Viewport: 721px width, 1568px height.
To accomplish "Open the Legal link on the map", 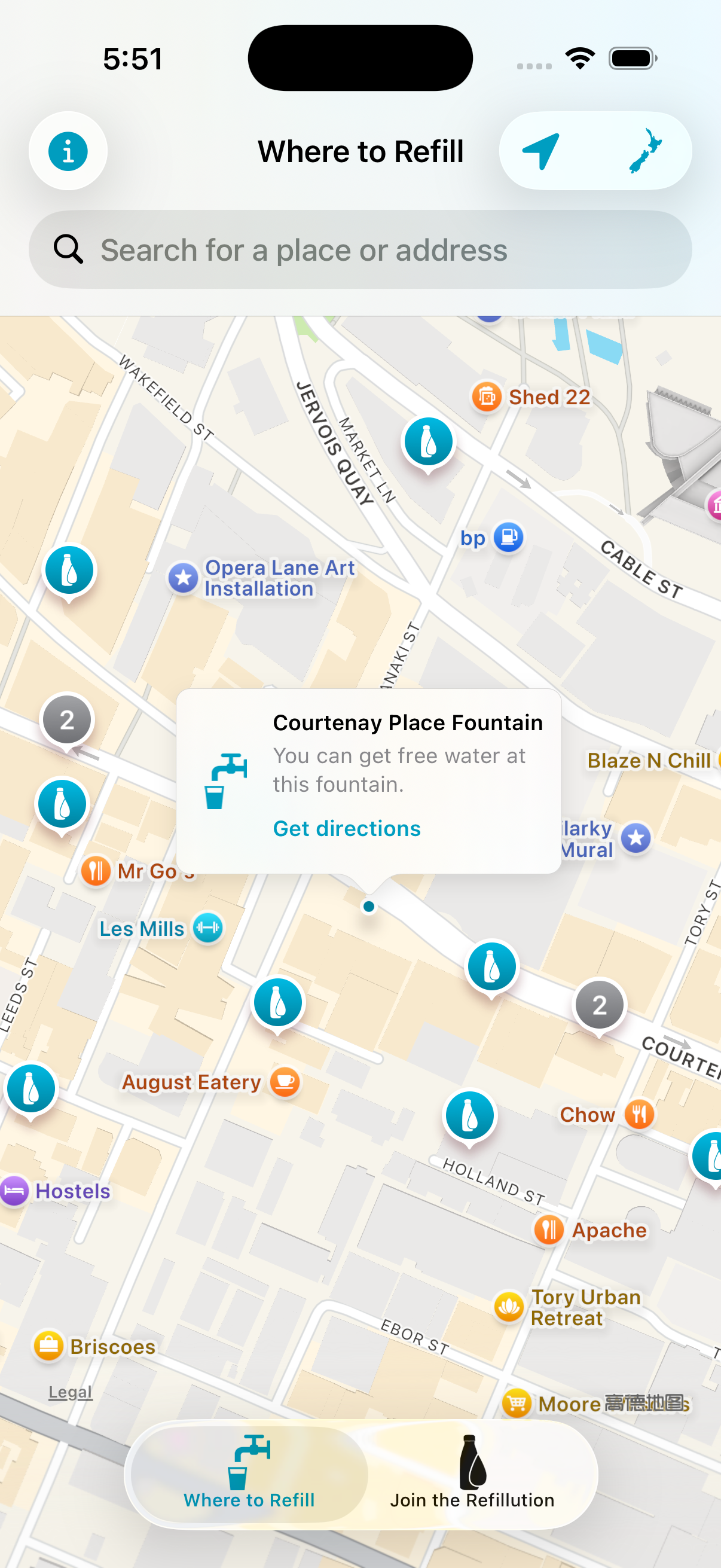I will click(71, 1392).
